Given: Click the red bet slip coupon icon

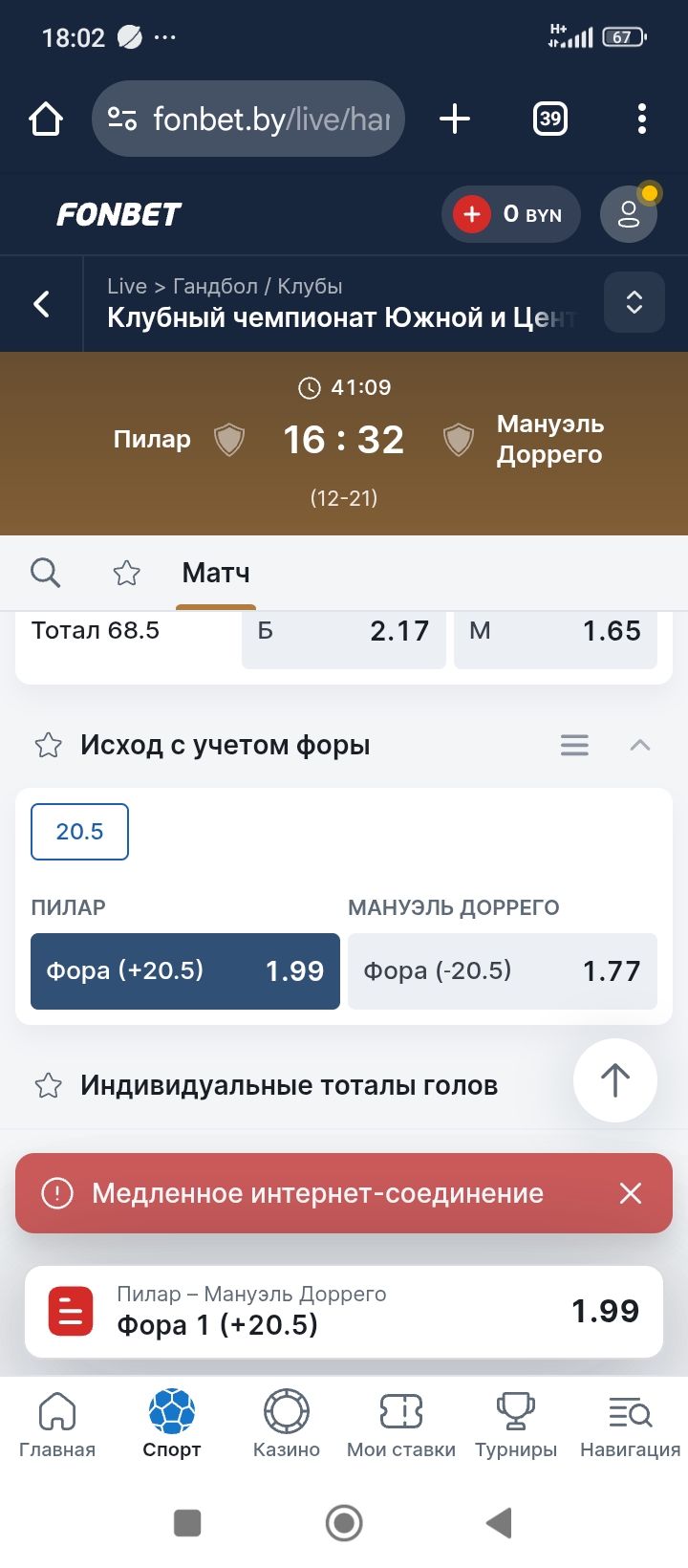Looking at the screenshot, I should pos(70,1311).
